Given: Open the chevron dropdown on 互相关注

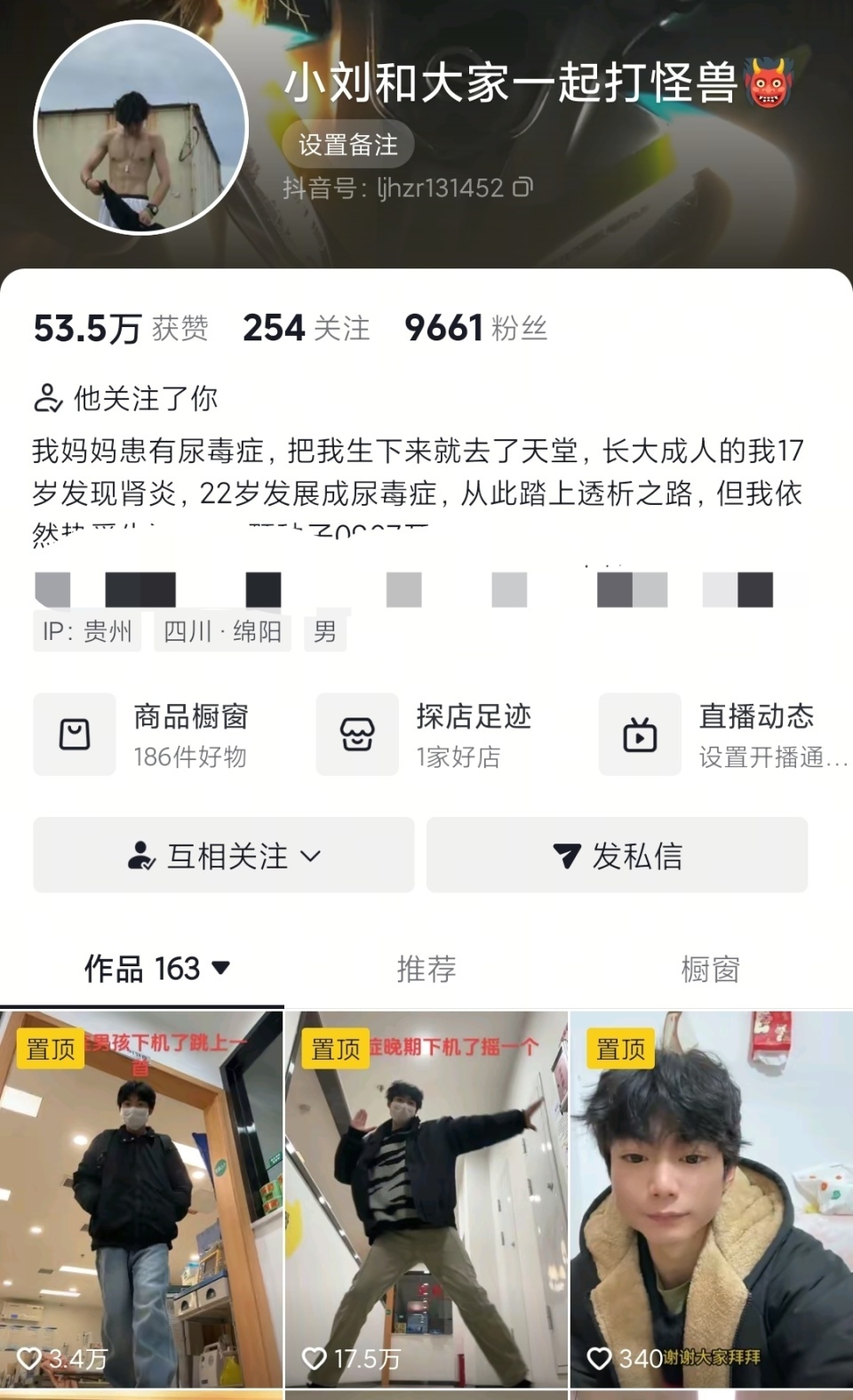Looking at the screenshot, I should (x=310, y=855).
